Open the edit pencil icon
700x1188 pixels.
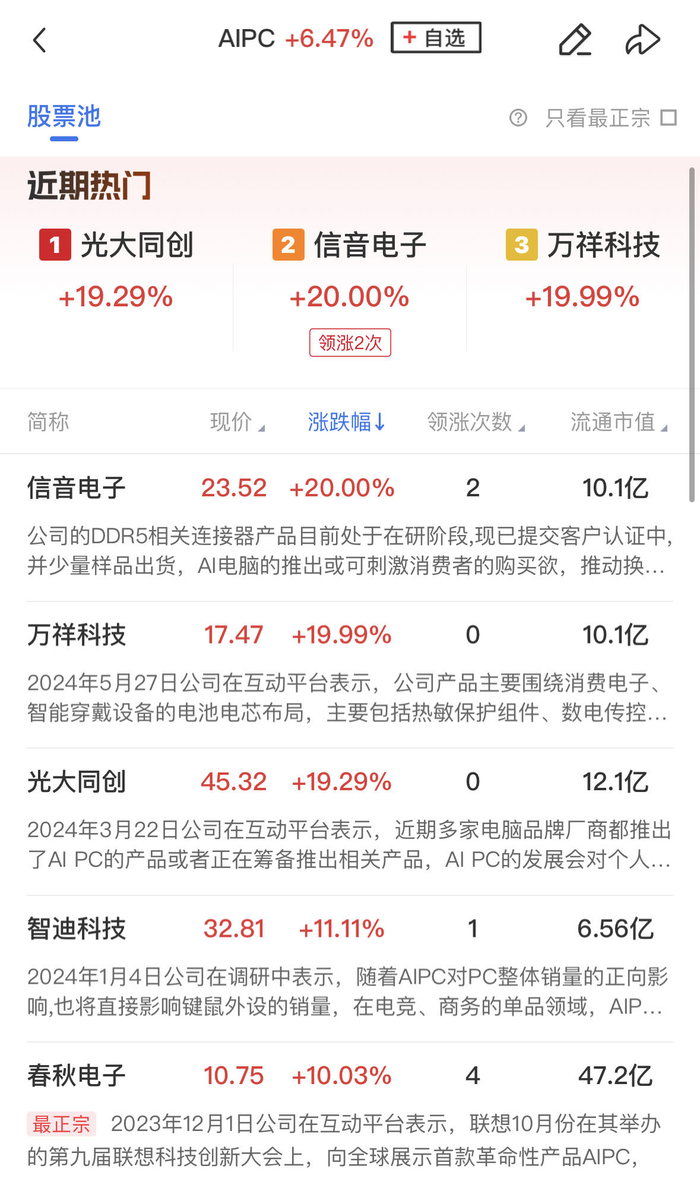tap(575, 40)
